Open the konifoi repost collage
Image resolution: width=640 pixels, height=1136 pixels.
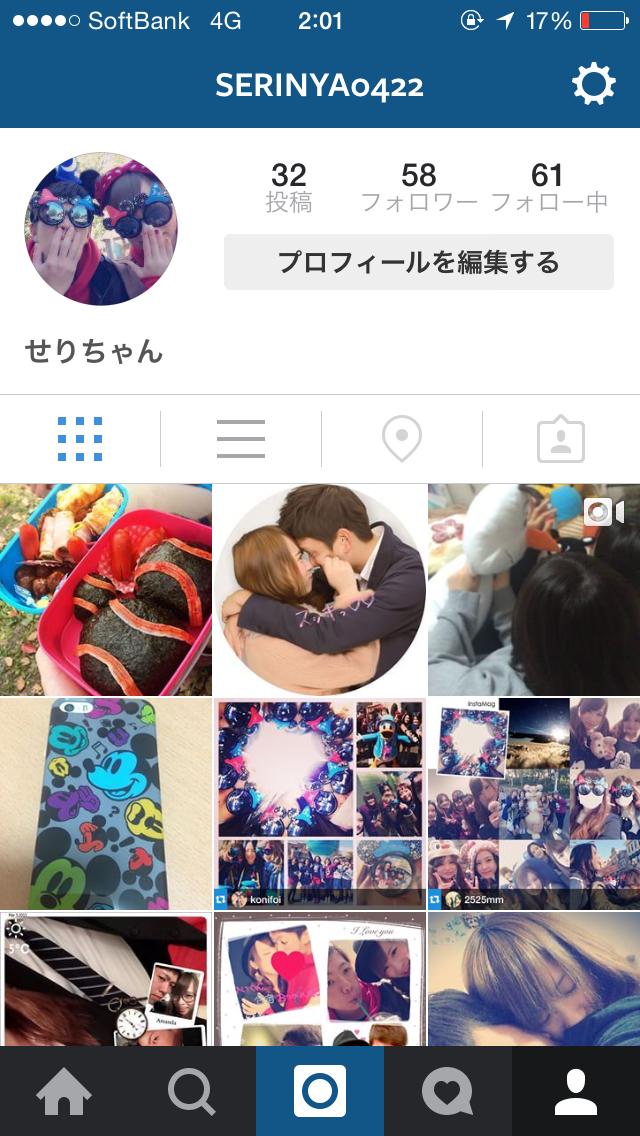coord(320,804)
